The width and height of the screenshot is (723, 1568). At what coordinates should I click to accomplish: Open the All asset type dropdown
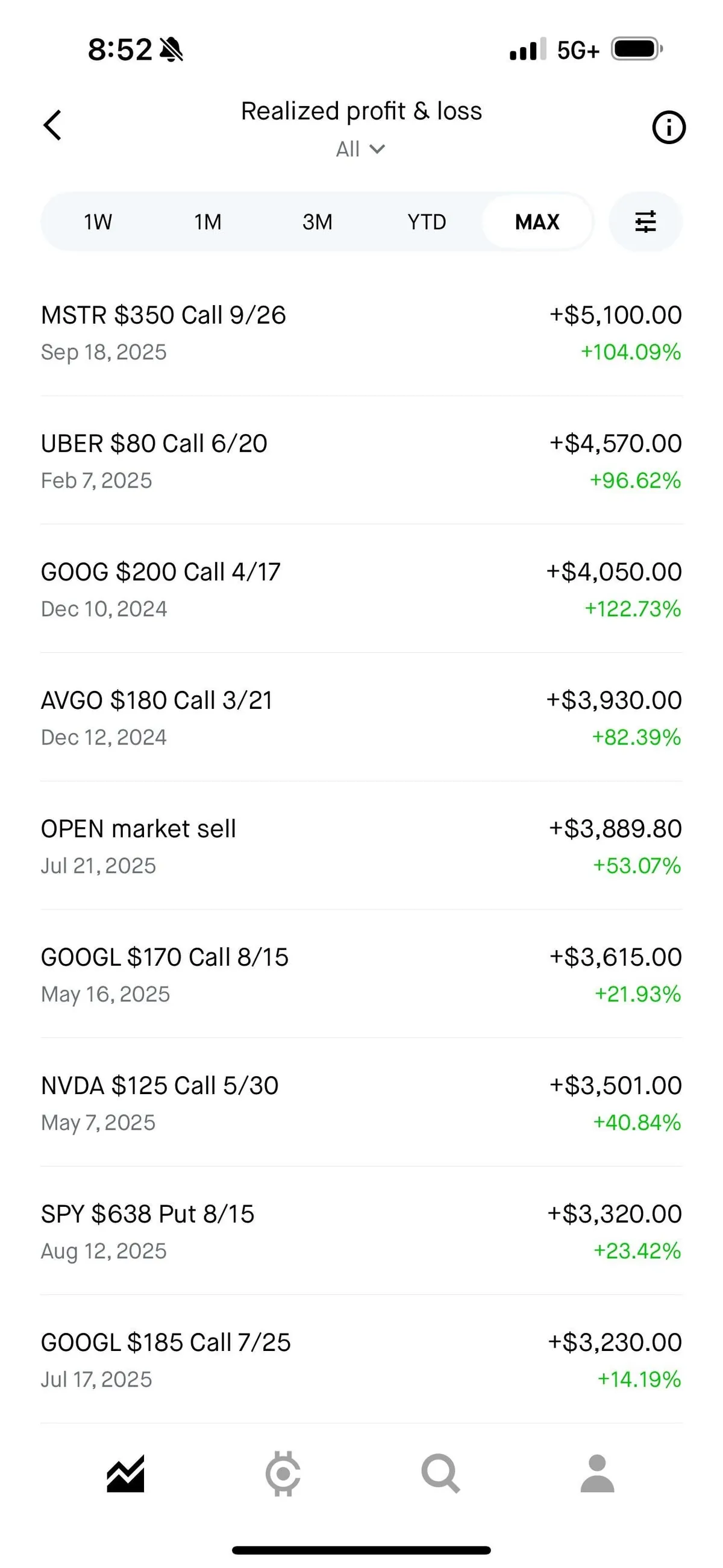pyautogui.click(x=360, y=148)
